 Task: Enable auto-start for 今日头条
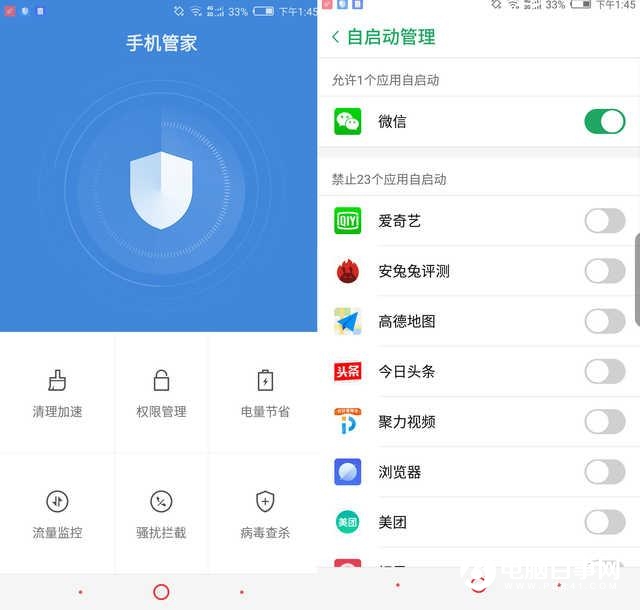(604, 372)
